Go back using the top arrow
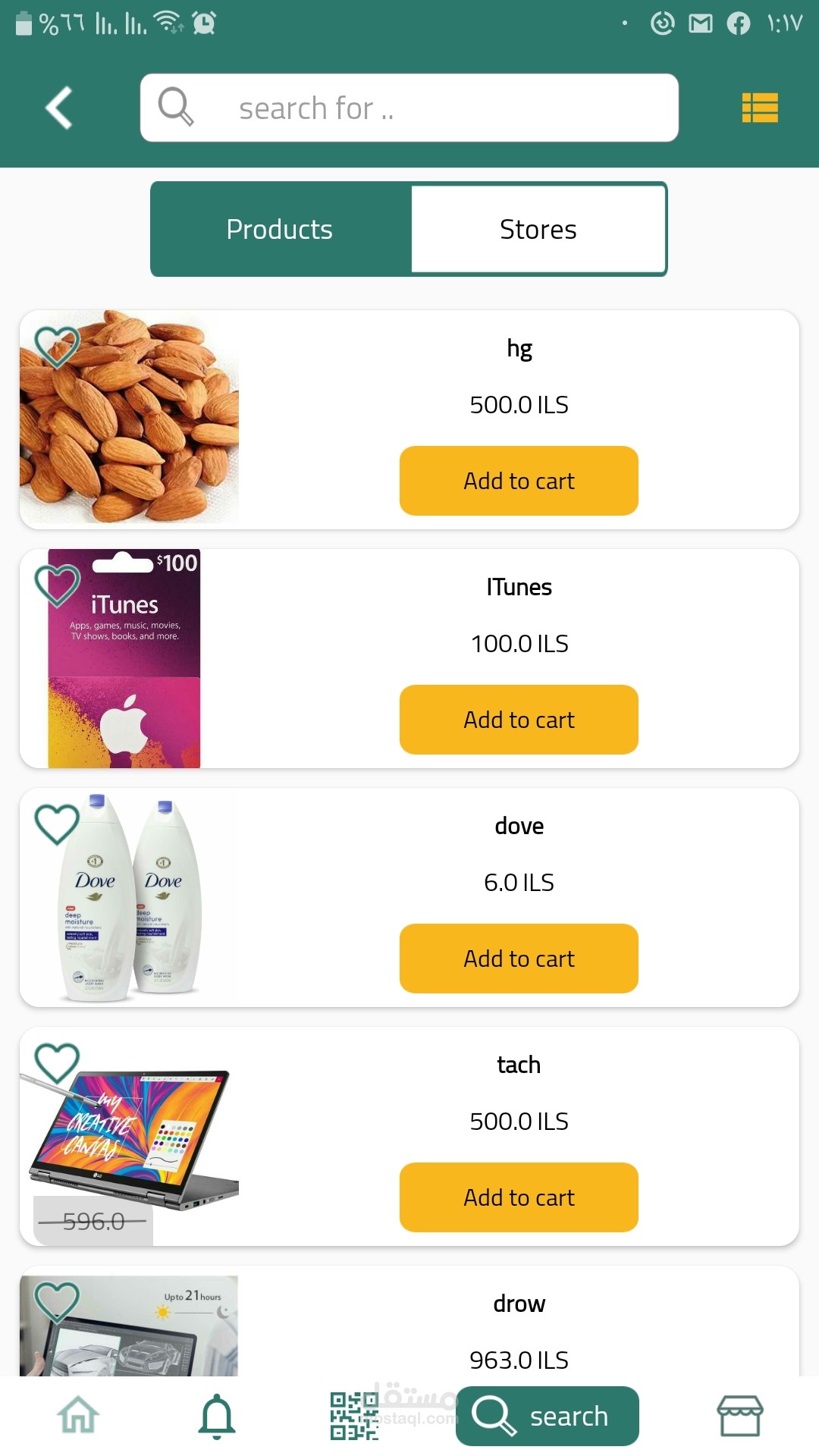The width and height of the screenshot is (819, 1456). coord(59,108)
